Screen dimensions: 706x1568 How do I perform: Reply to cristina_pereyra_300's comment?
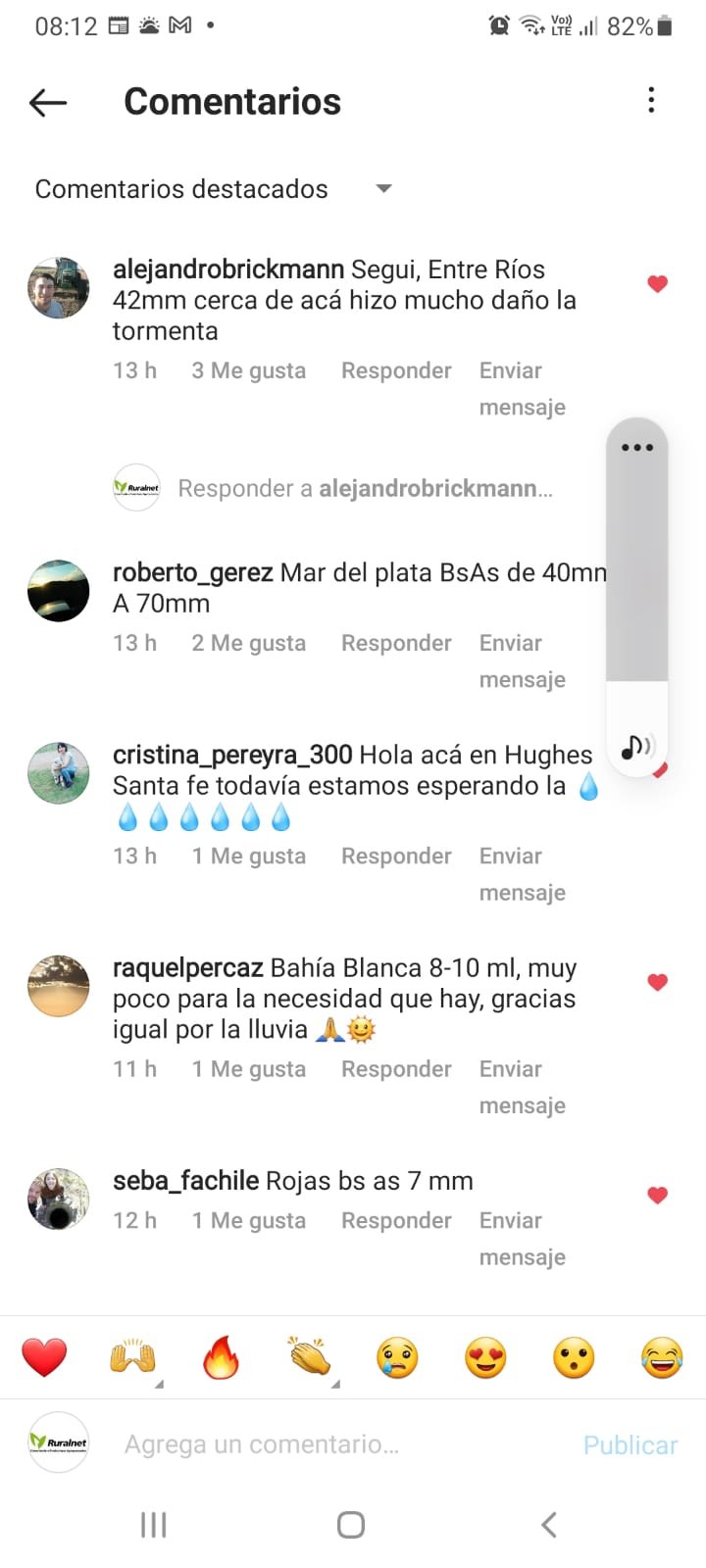[396, 856]
